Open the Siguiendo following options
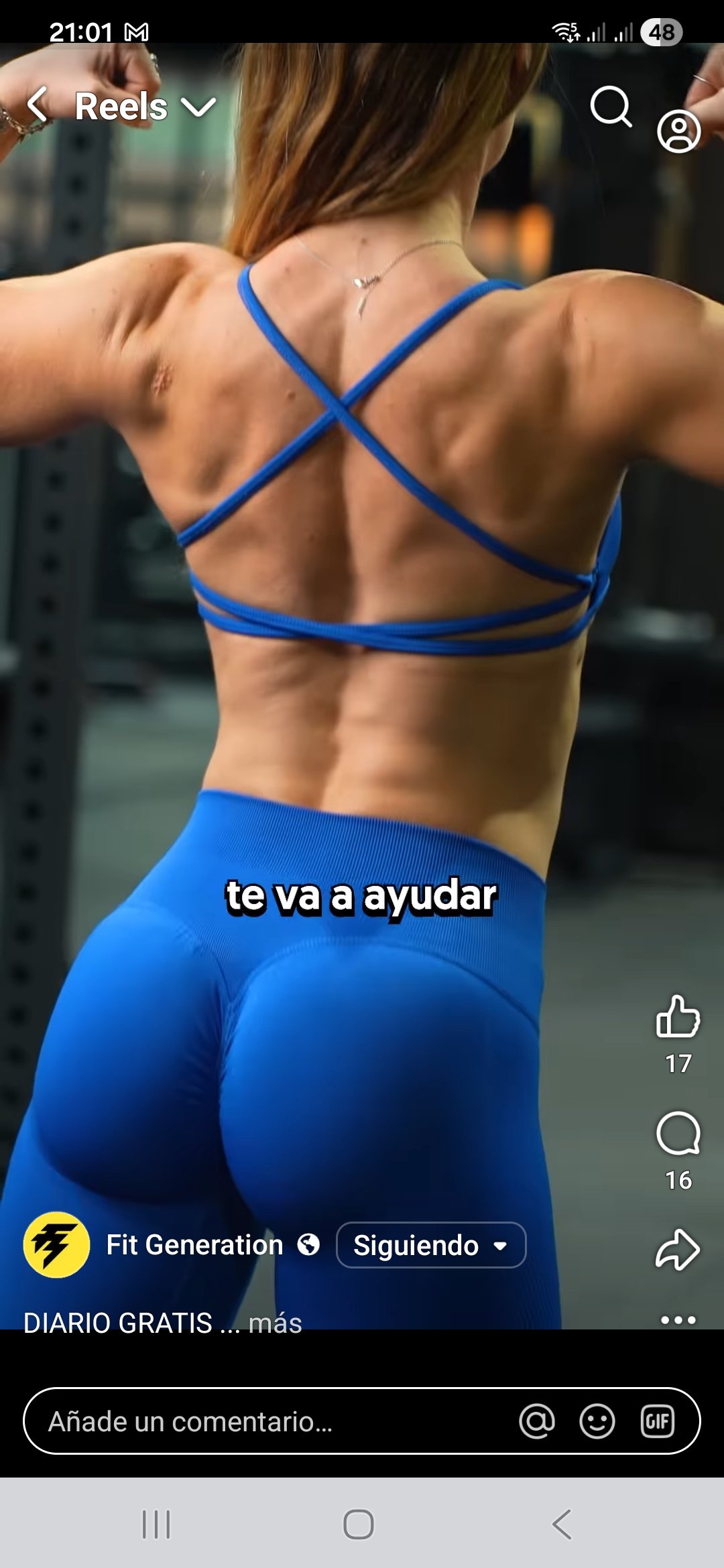 coord(430,1245)
